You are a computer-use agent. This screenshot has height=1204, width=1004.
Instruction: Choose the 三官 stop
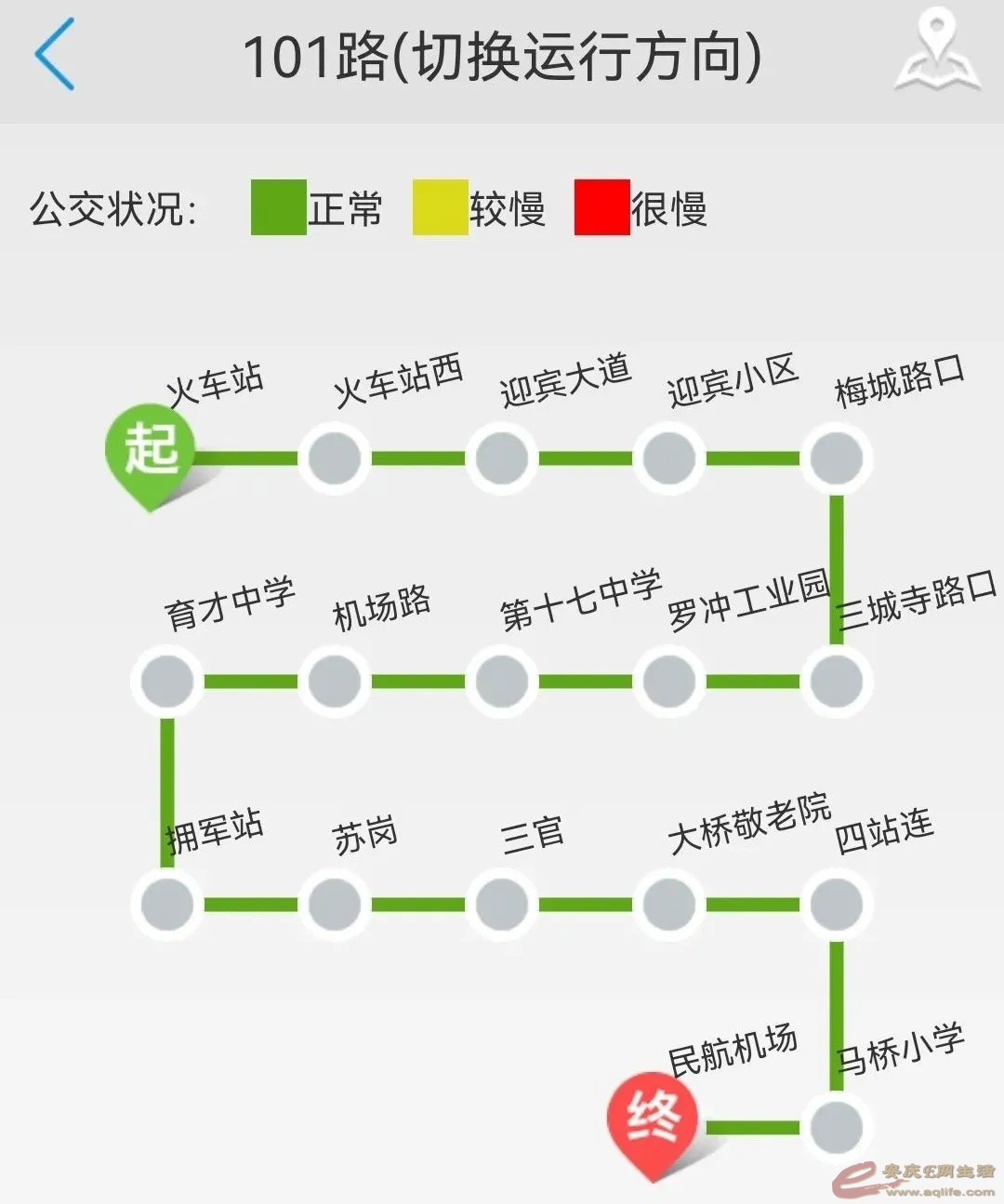502,904
